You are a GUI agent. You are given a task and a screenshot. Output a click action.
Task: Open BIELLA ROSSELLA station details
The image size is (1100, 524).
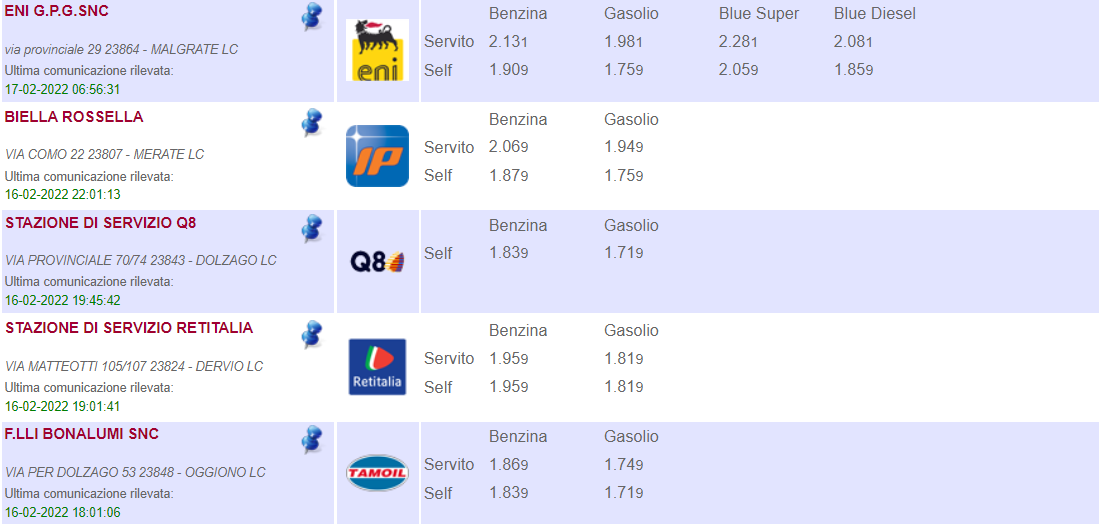74,117
